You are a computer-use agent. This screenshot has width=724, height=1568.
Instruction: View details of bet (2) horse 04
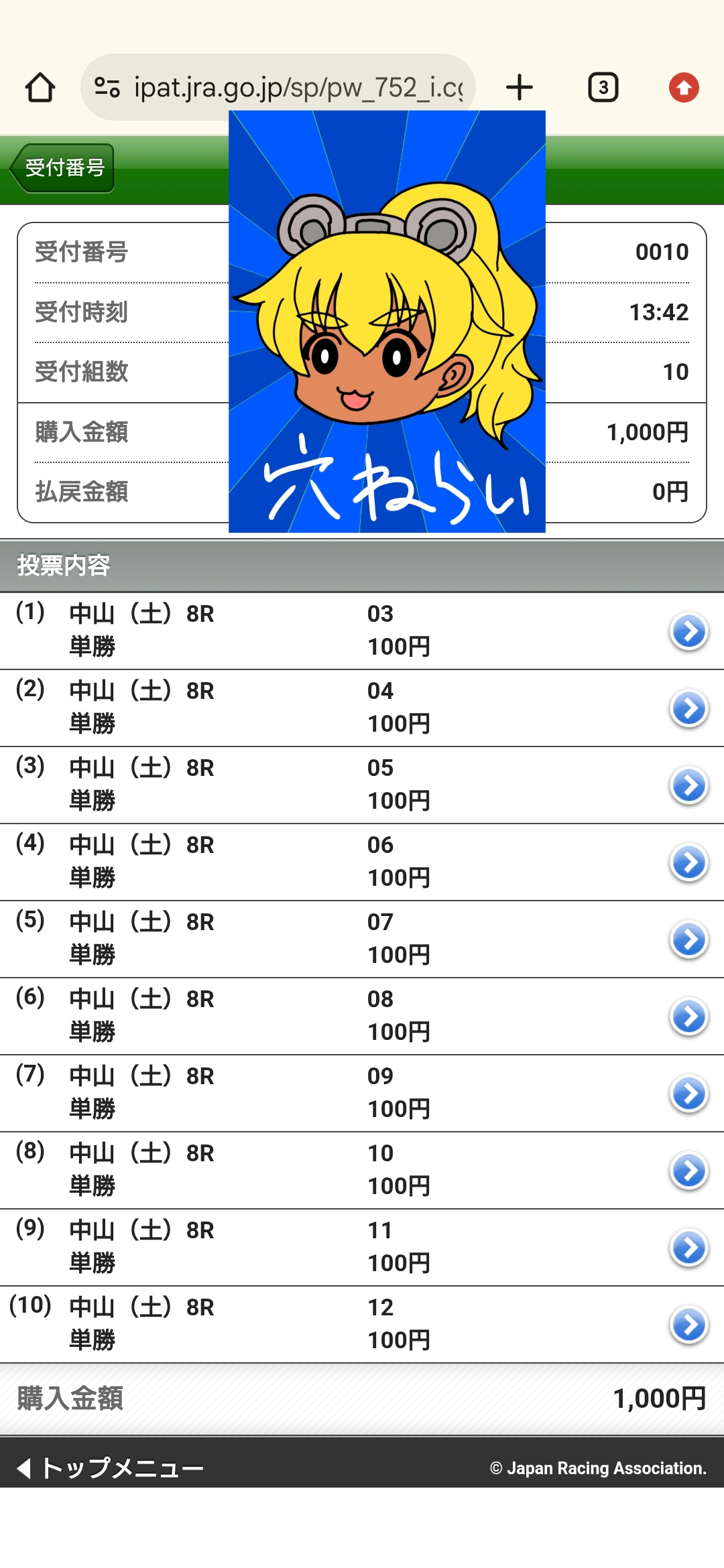688,708
